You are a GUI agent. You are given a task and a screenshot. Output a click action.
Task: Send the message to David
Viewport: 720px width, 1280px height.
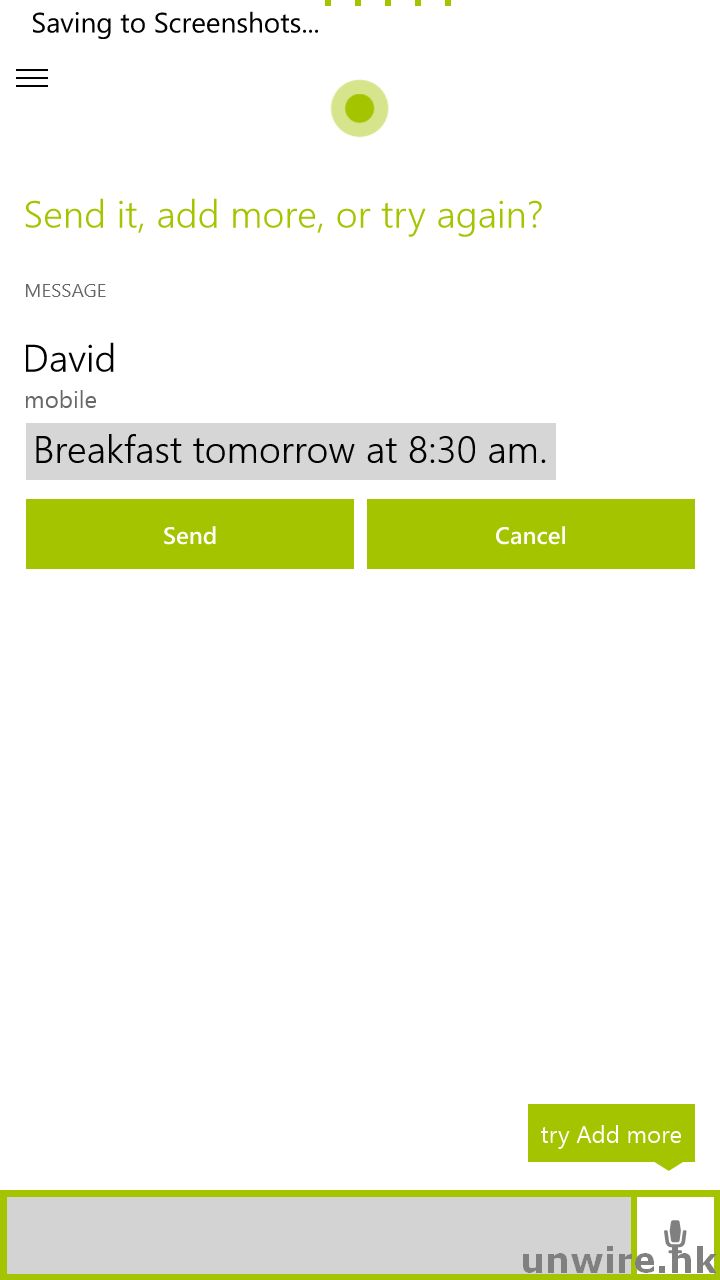(x=190, y=535)
